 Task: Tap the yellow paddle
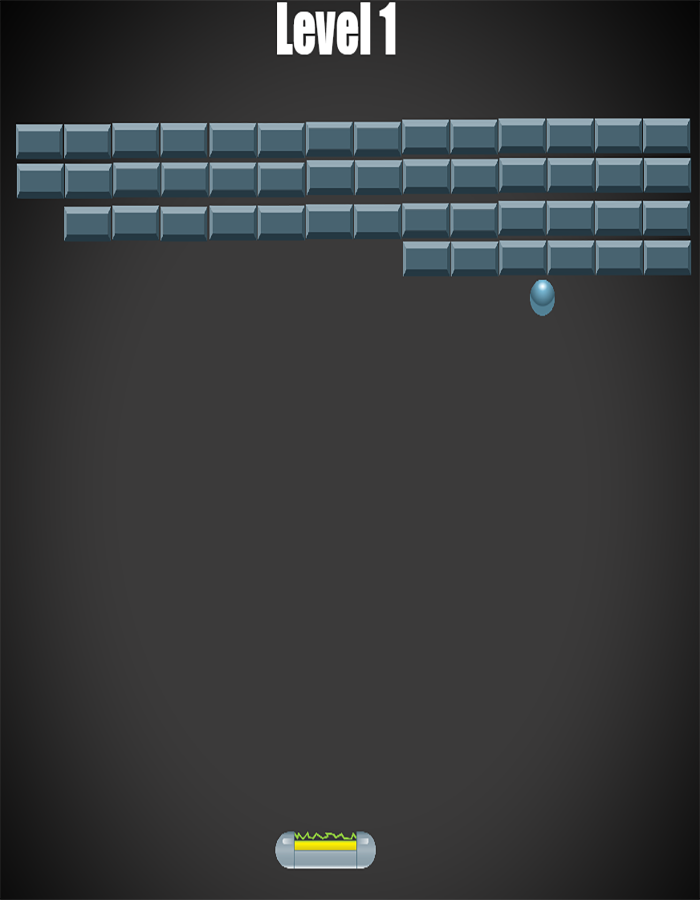pos(325,849)
